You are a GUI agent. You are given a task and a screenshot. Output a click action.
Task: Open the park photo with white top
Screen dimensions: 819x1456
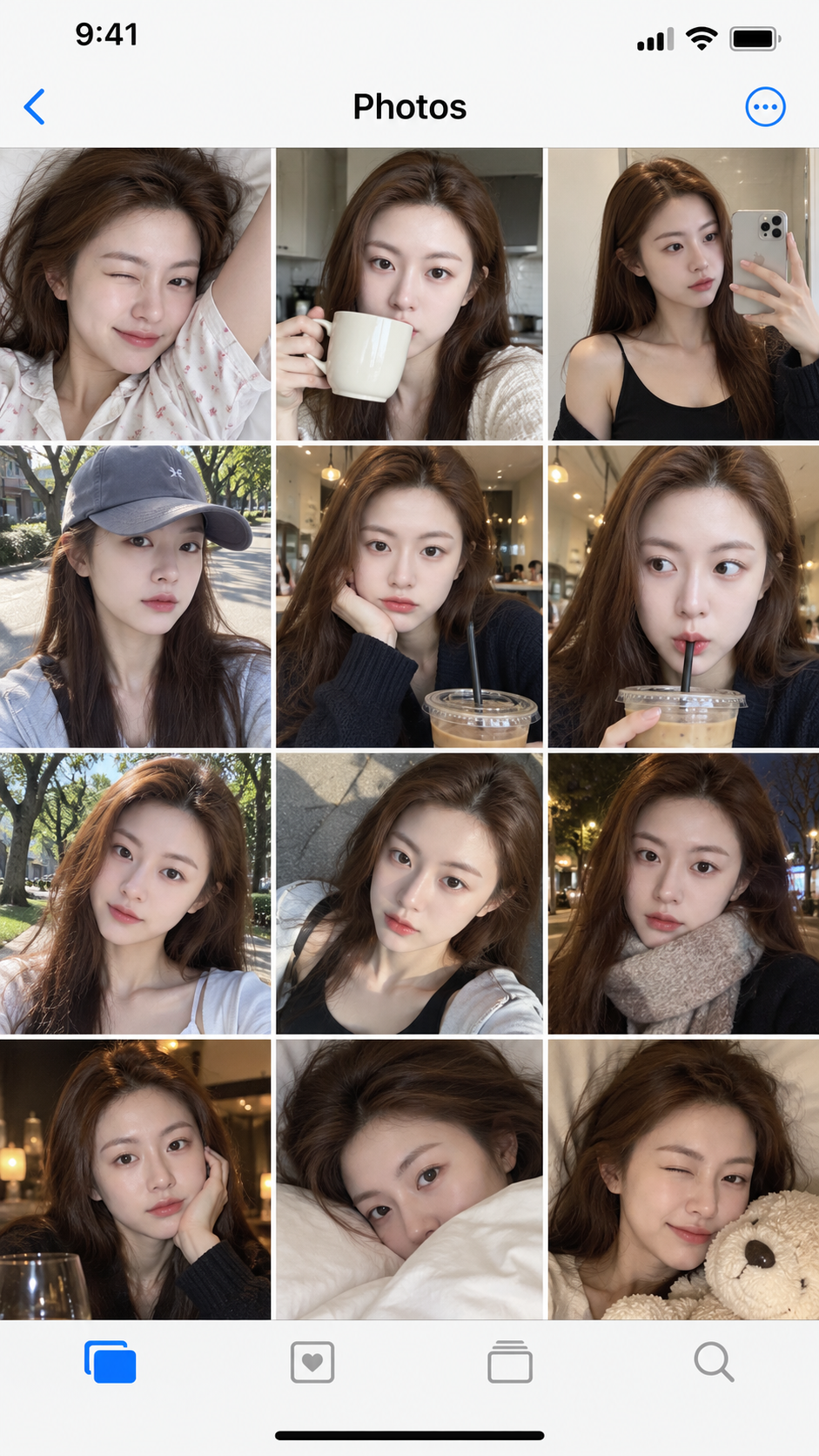(x=135, y=893)
